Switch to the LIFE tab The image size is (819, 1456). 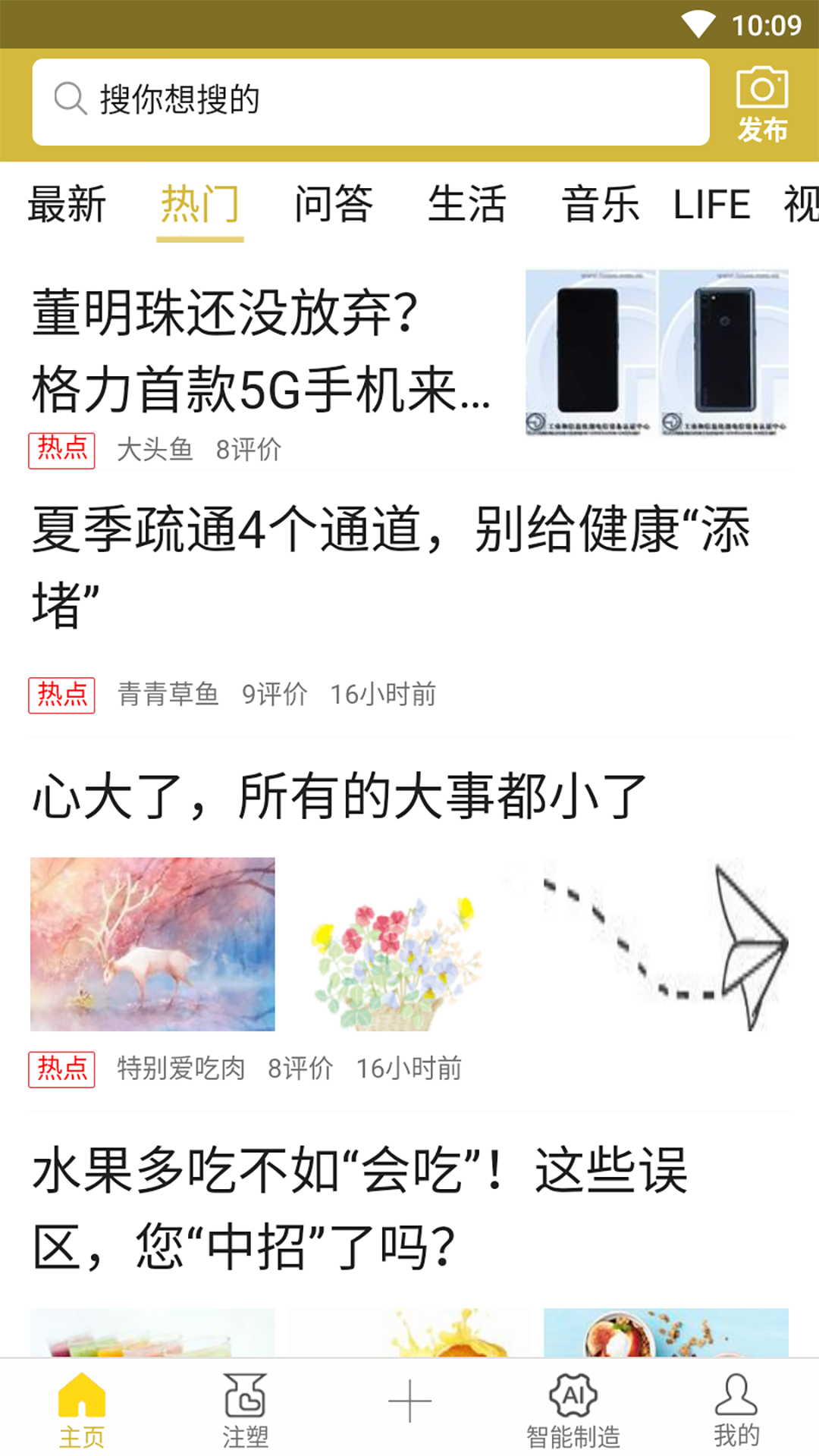pyautogui.click(x=711, y=204)
